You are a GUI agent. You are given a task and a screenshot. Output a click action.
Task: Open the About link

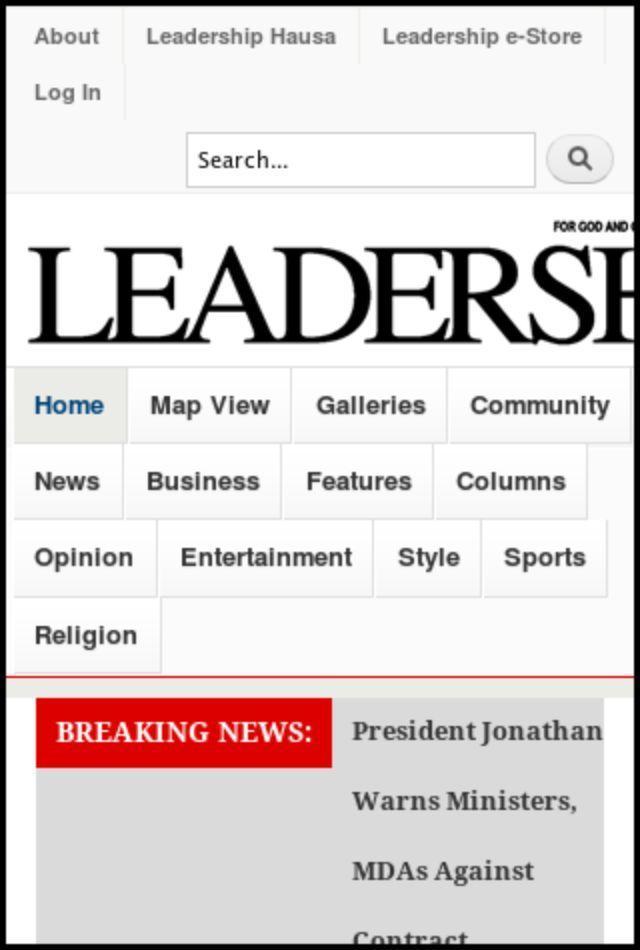click(x=66, y=37)
